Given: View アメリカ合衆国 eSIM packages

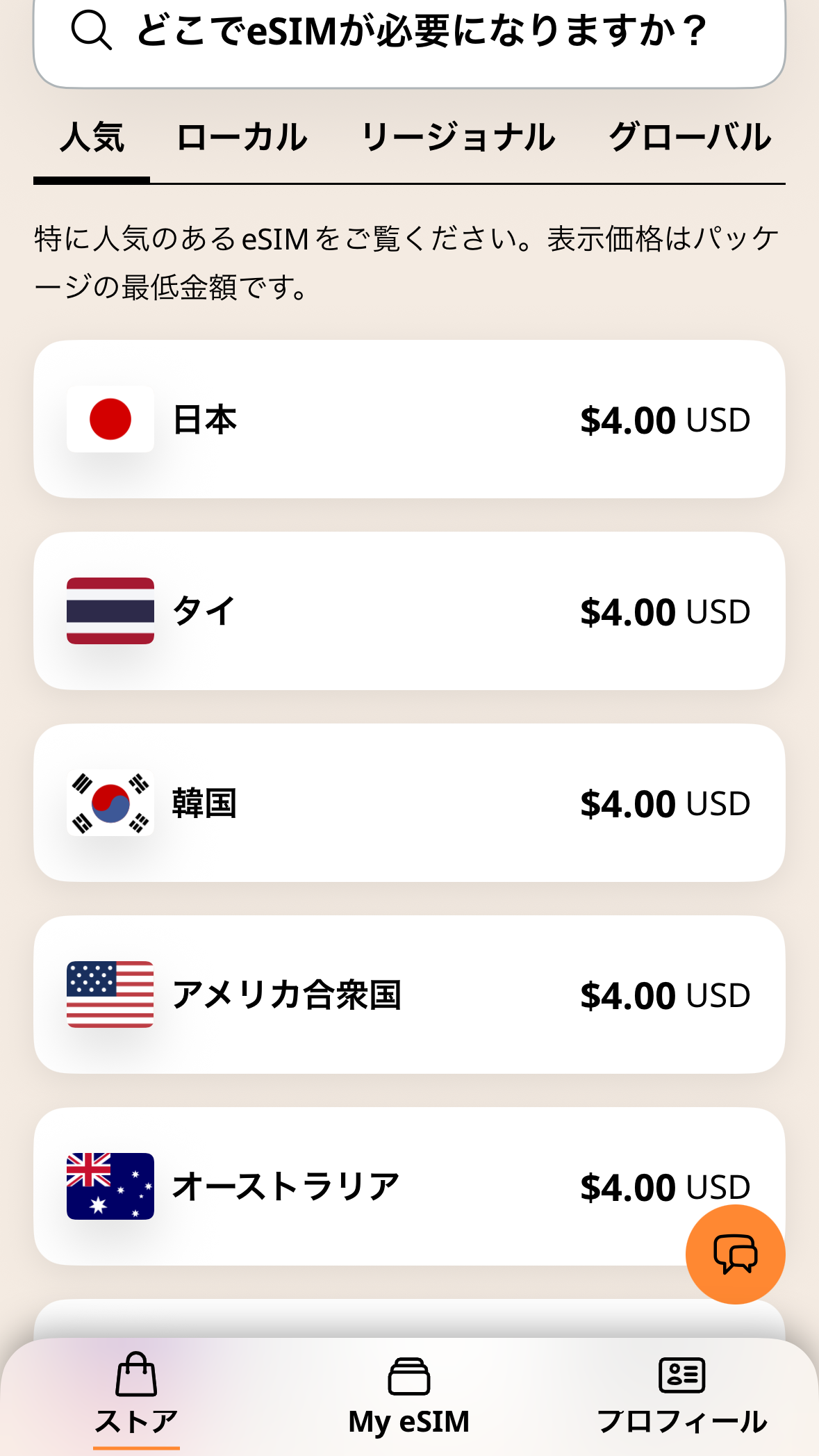Looking at the screenshot, I should 409,995.
